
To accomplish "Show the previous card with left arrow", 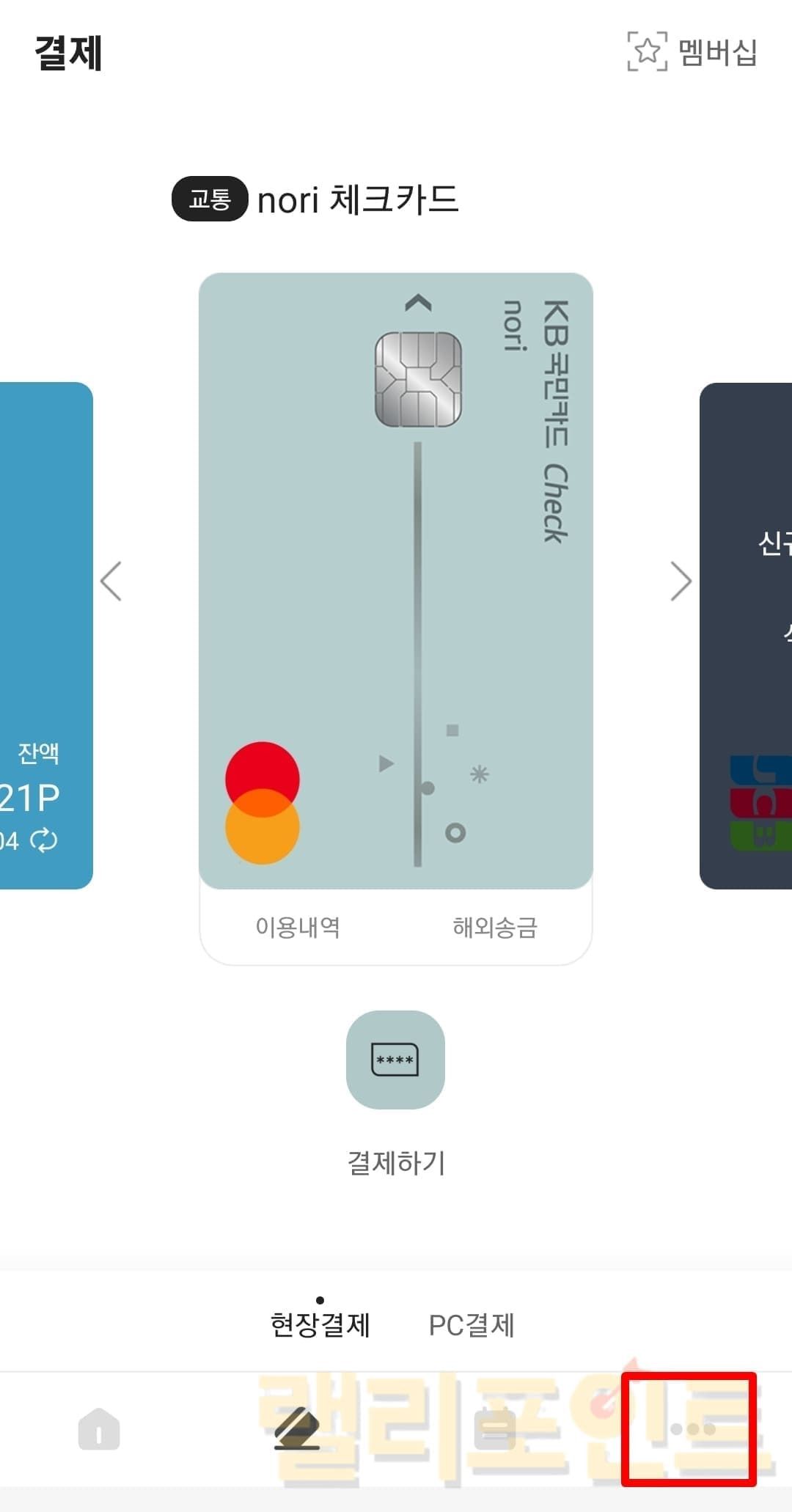I will pyautogui.click(x=111, y=581).
